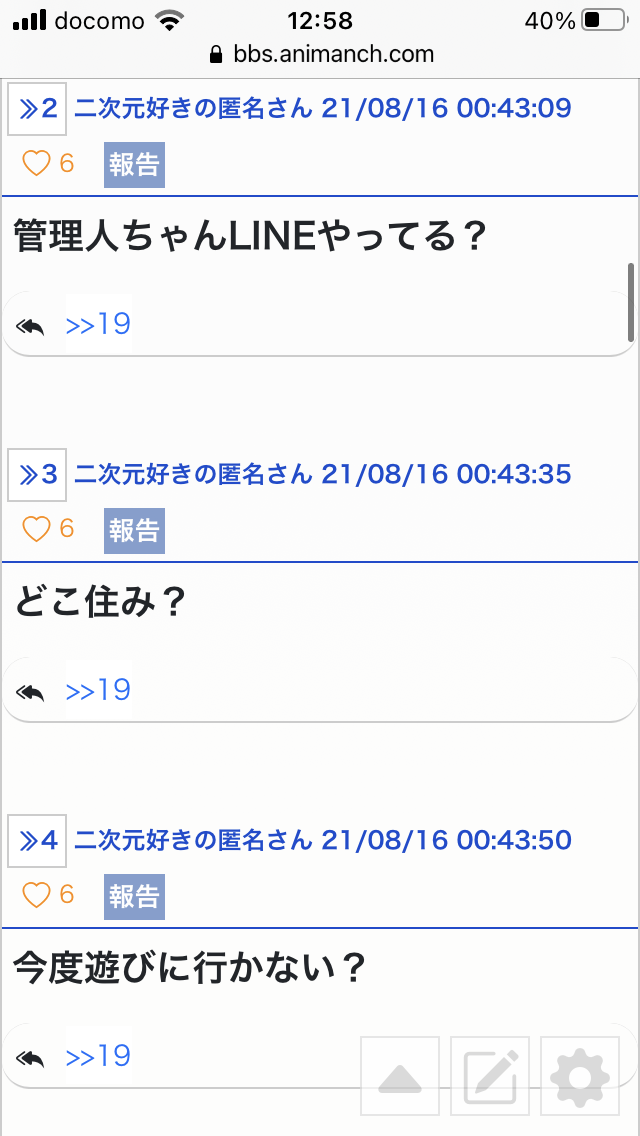Open reply >>19 under どこ住み？

point(99,690)
